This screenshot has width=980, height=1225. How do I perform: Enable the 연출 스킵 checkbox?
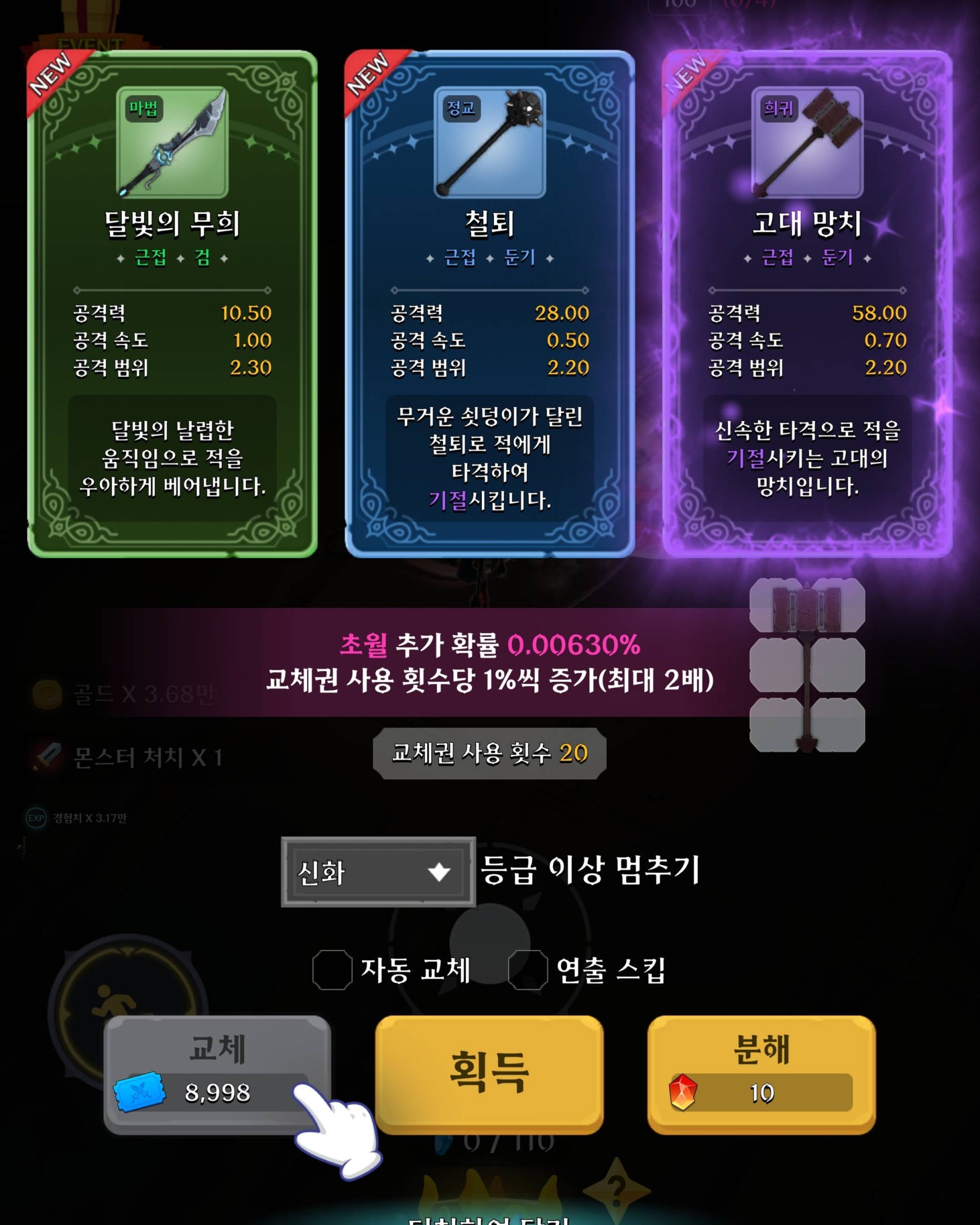tap(528, 970)
